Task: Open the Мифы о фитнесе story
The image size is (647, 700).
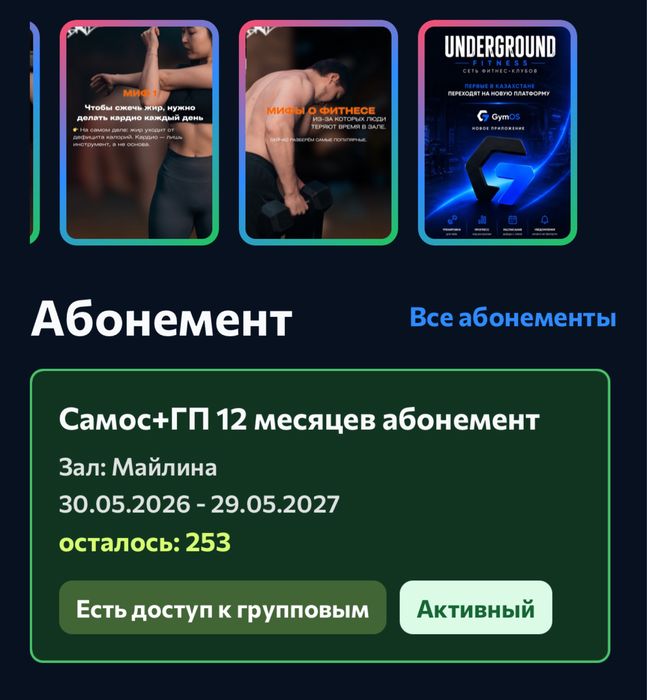Action: pyautogui.click(x=318, y=133)
